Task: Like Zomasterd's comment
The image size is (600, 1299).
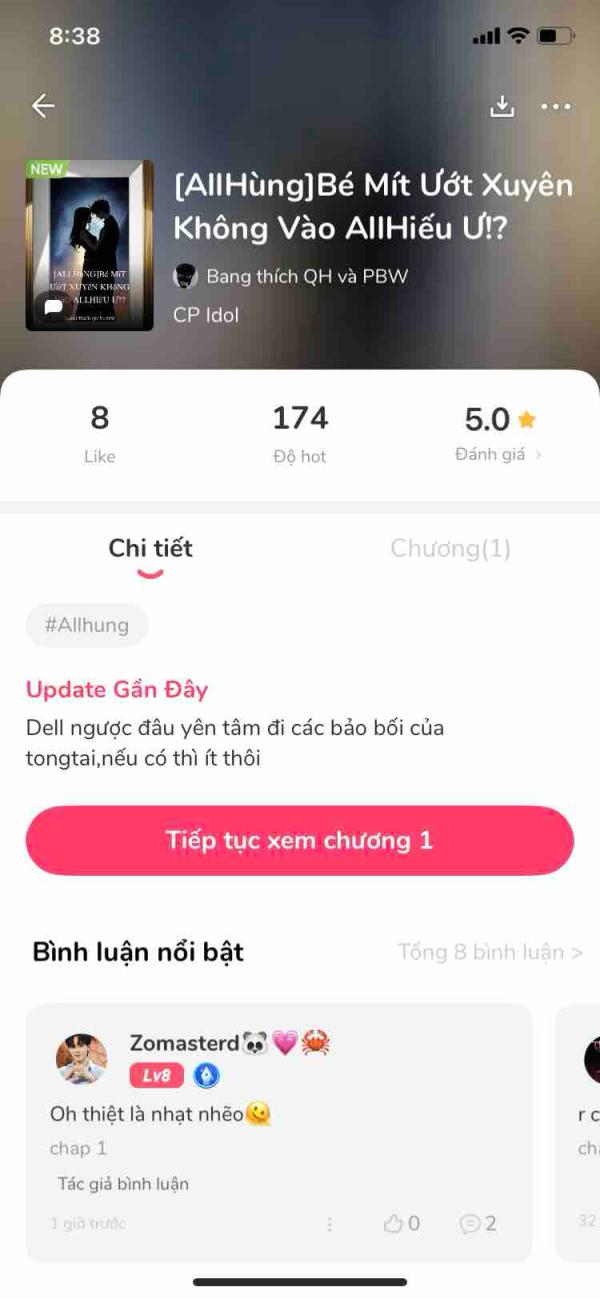Action: pyautogui.click(x=401, y=1223)
